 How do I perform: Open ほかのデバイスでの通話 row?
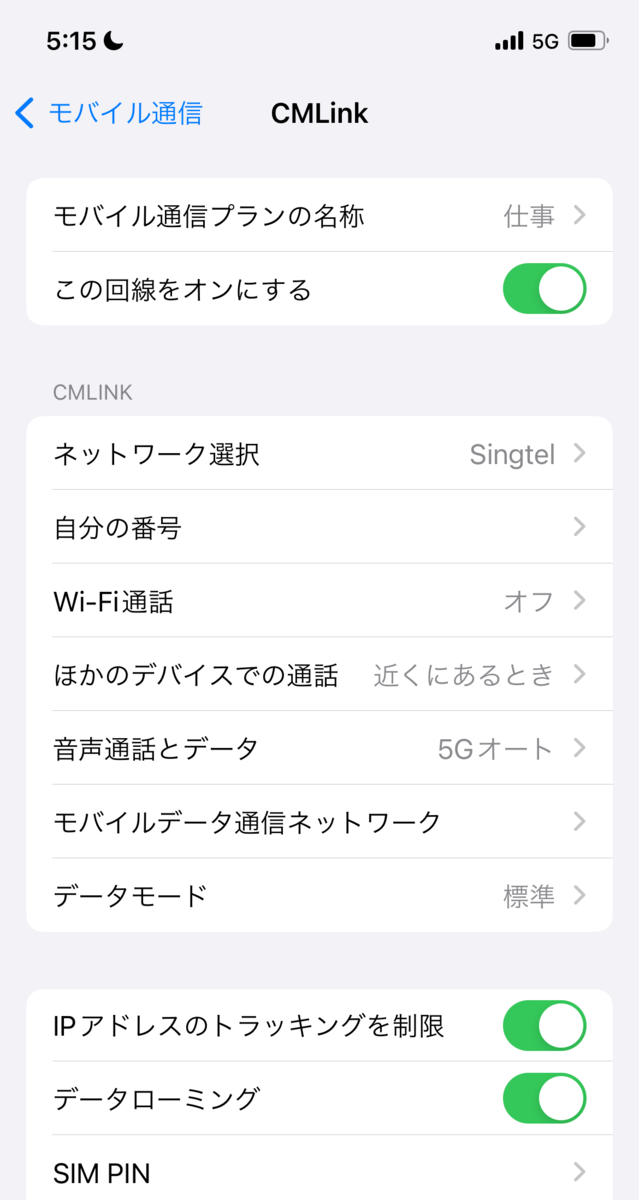(x=319, y=674)
